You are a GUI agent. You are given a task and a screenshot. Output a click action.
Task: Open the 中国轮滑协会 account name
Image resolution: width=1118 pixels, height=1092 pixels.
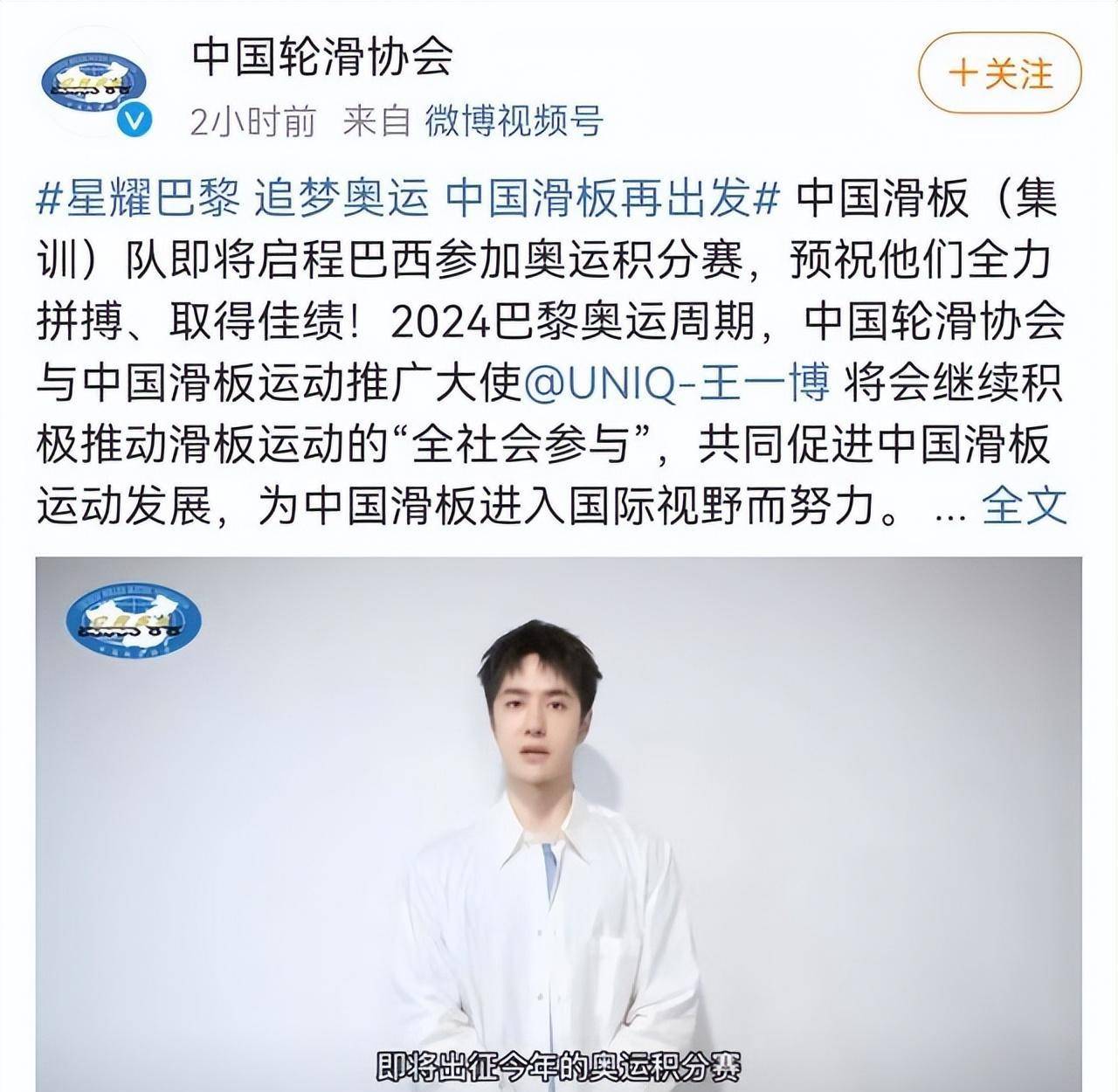[322, 58]
